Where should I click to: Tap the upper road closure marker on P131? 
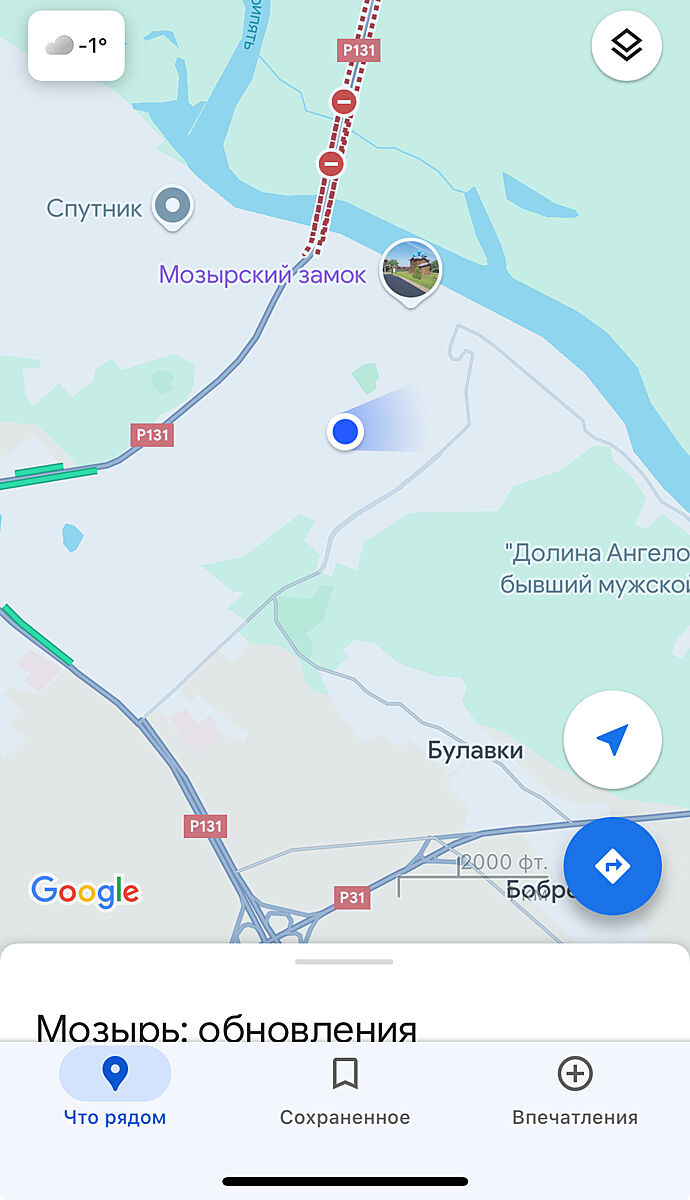coord(344,101)
